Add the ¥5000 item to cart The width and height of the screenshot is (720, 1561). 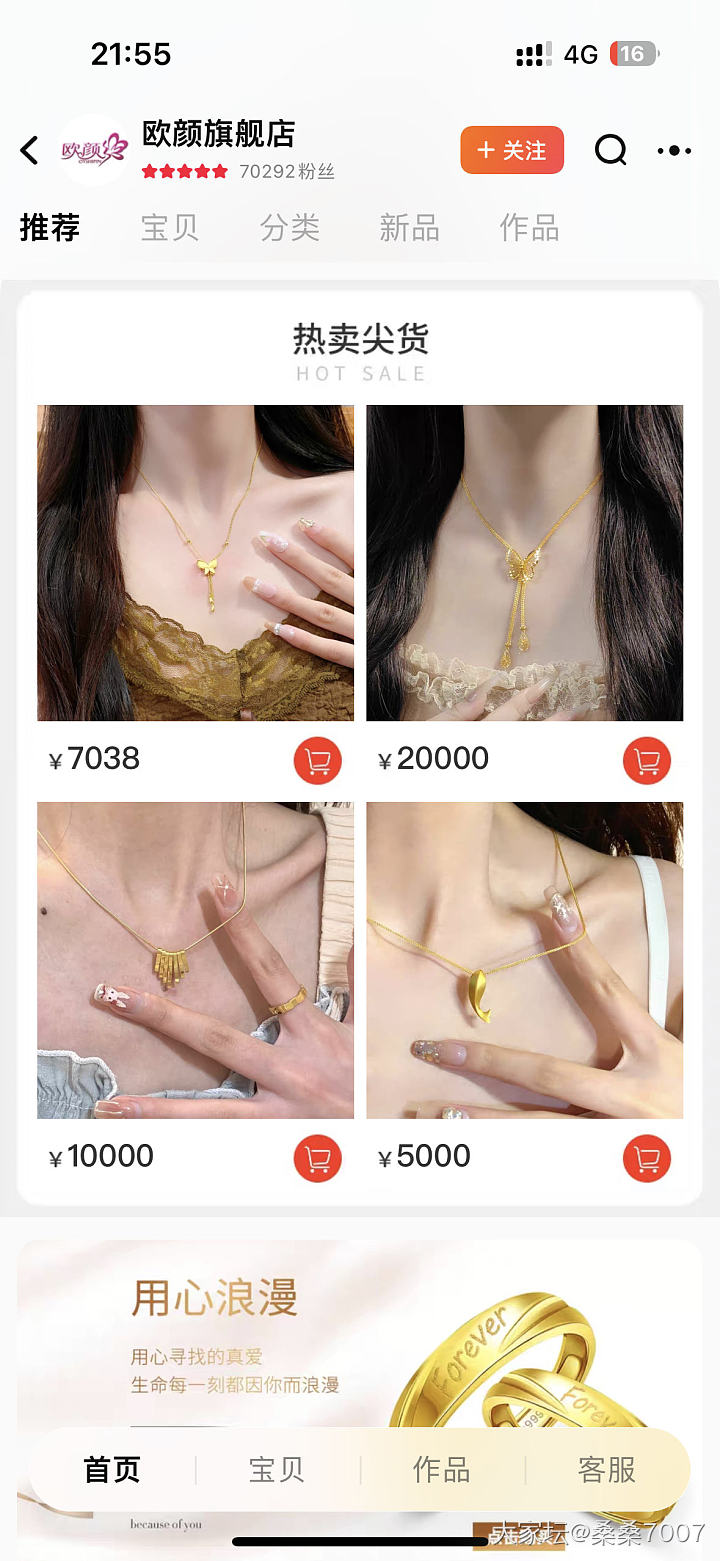(647, 1159)
